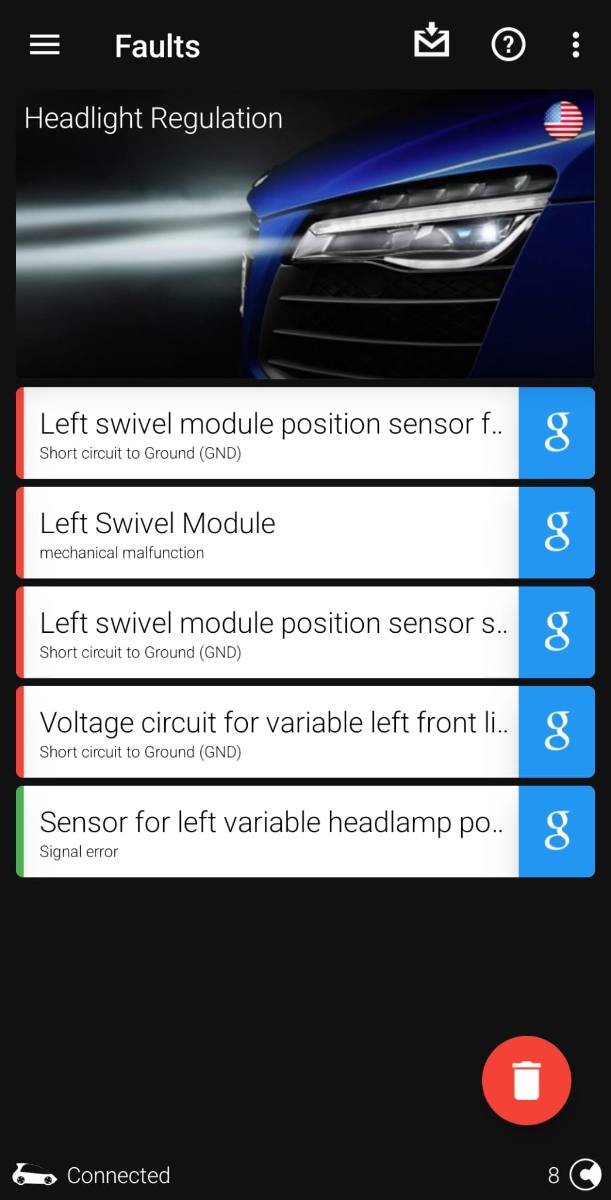Open the overflow menu

[575, 45]
